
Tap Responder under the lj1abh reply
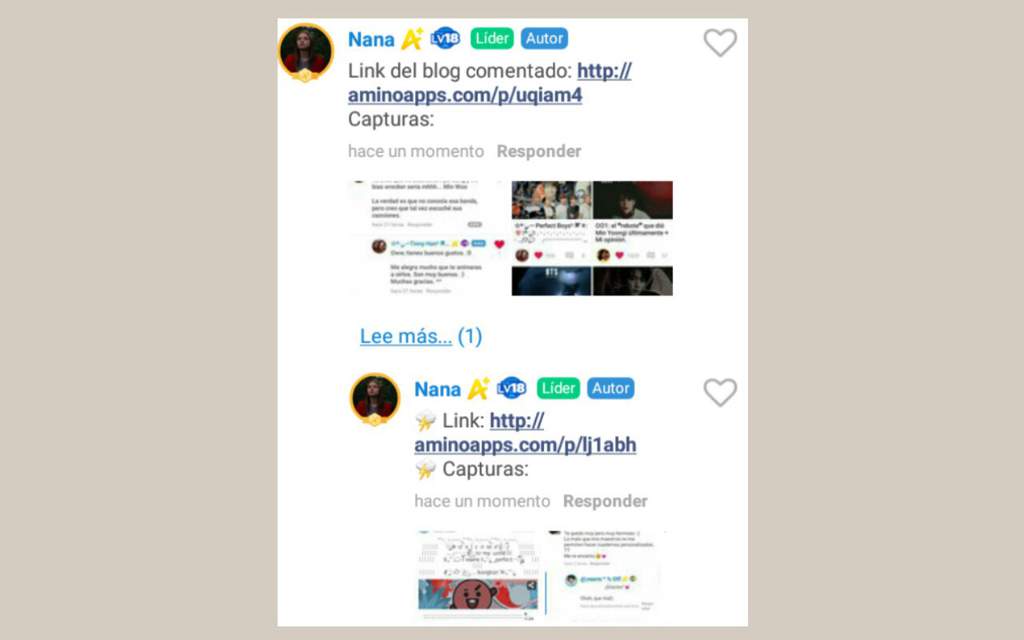pyautogui.click(x=605, y=501)
